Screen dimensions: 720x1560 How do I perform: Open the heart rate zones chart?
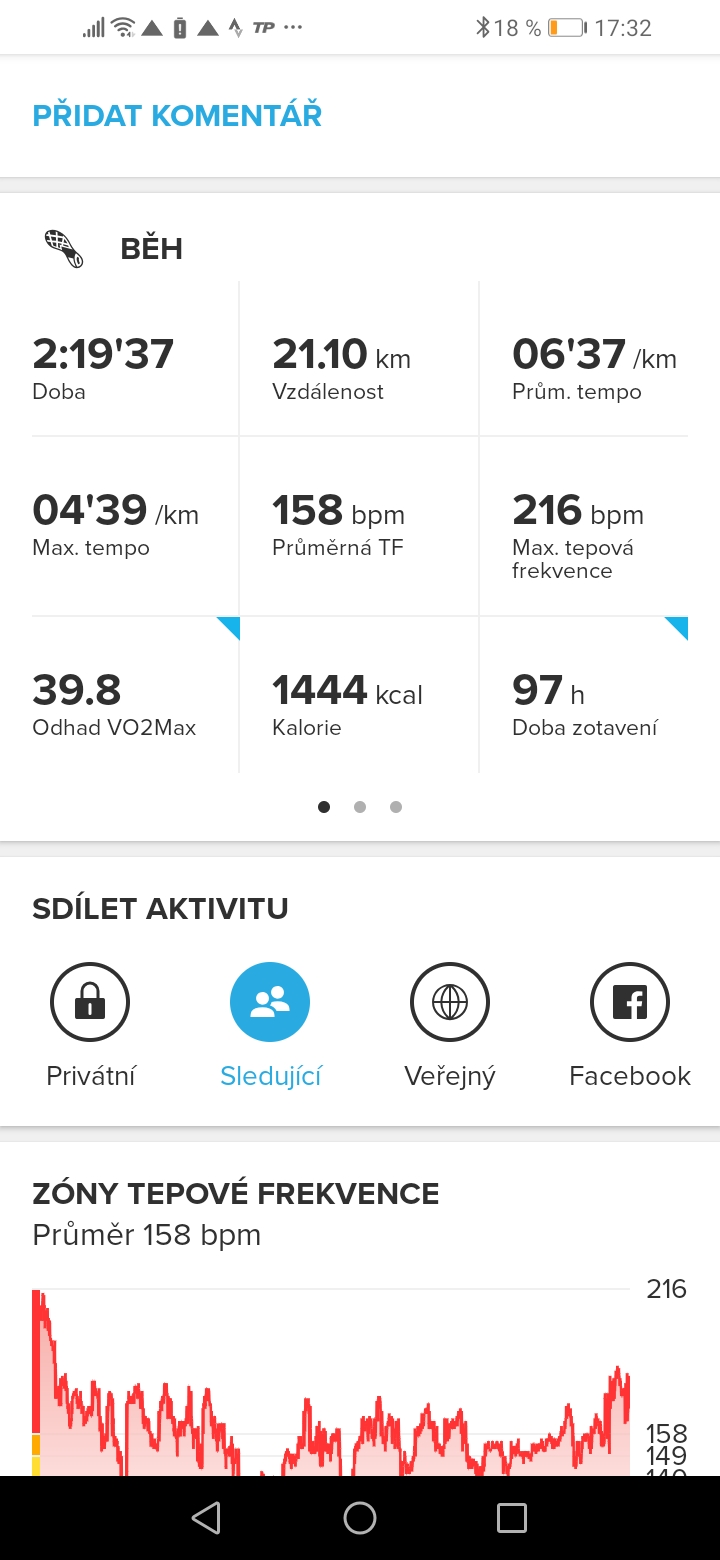(x=331, y=1380)
